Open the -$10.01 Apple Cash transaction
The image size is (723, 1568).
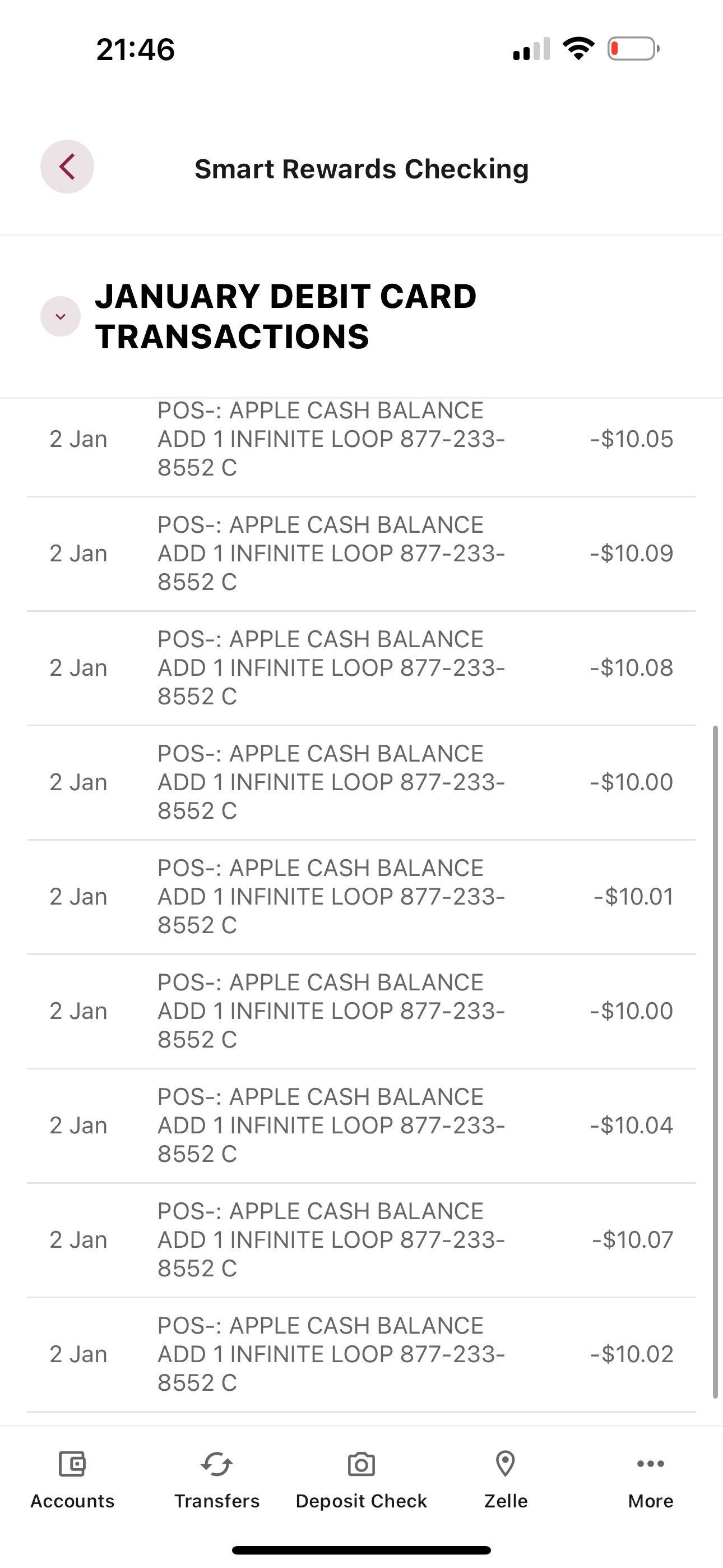point(361,897)
